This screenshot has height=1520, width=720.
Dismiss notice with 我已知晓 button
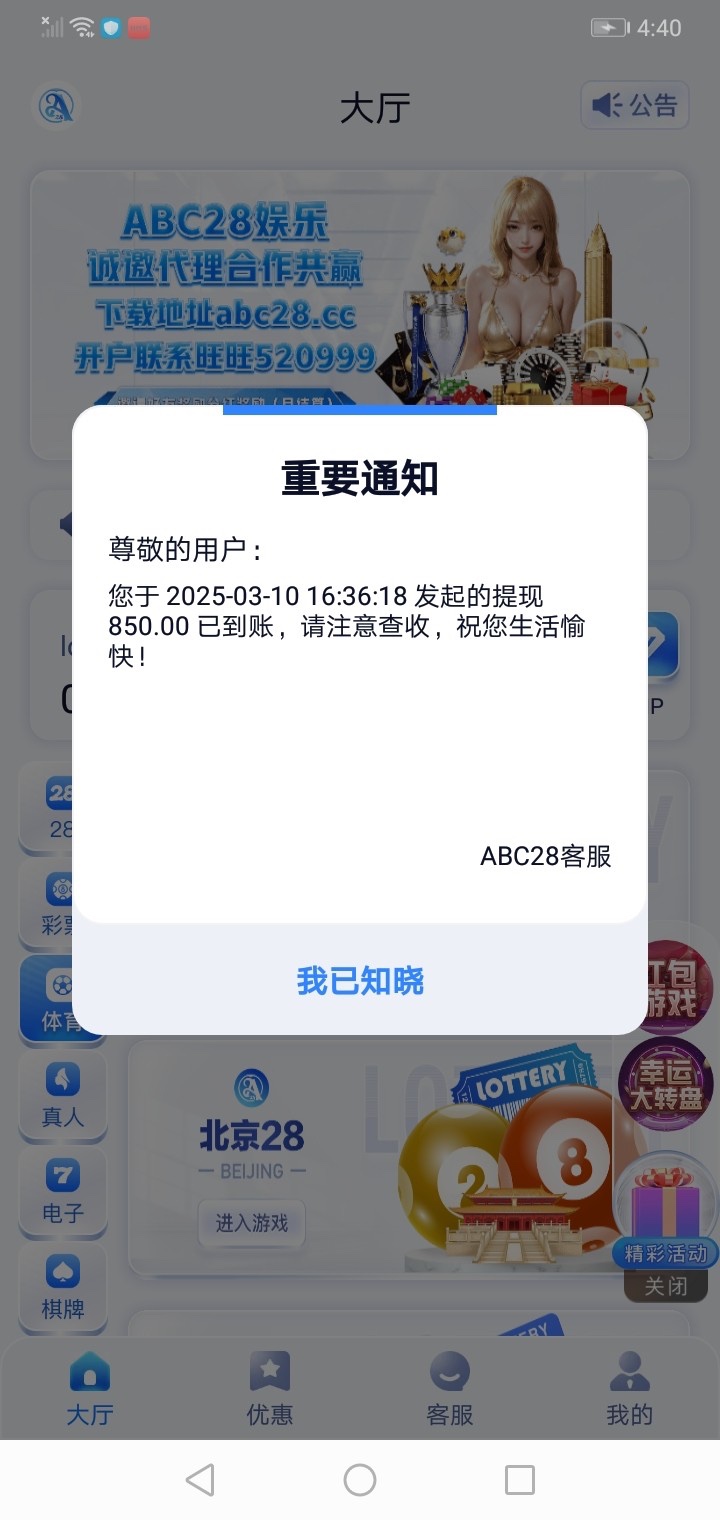[x=360, y=980]
